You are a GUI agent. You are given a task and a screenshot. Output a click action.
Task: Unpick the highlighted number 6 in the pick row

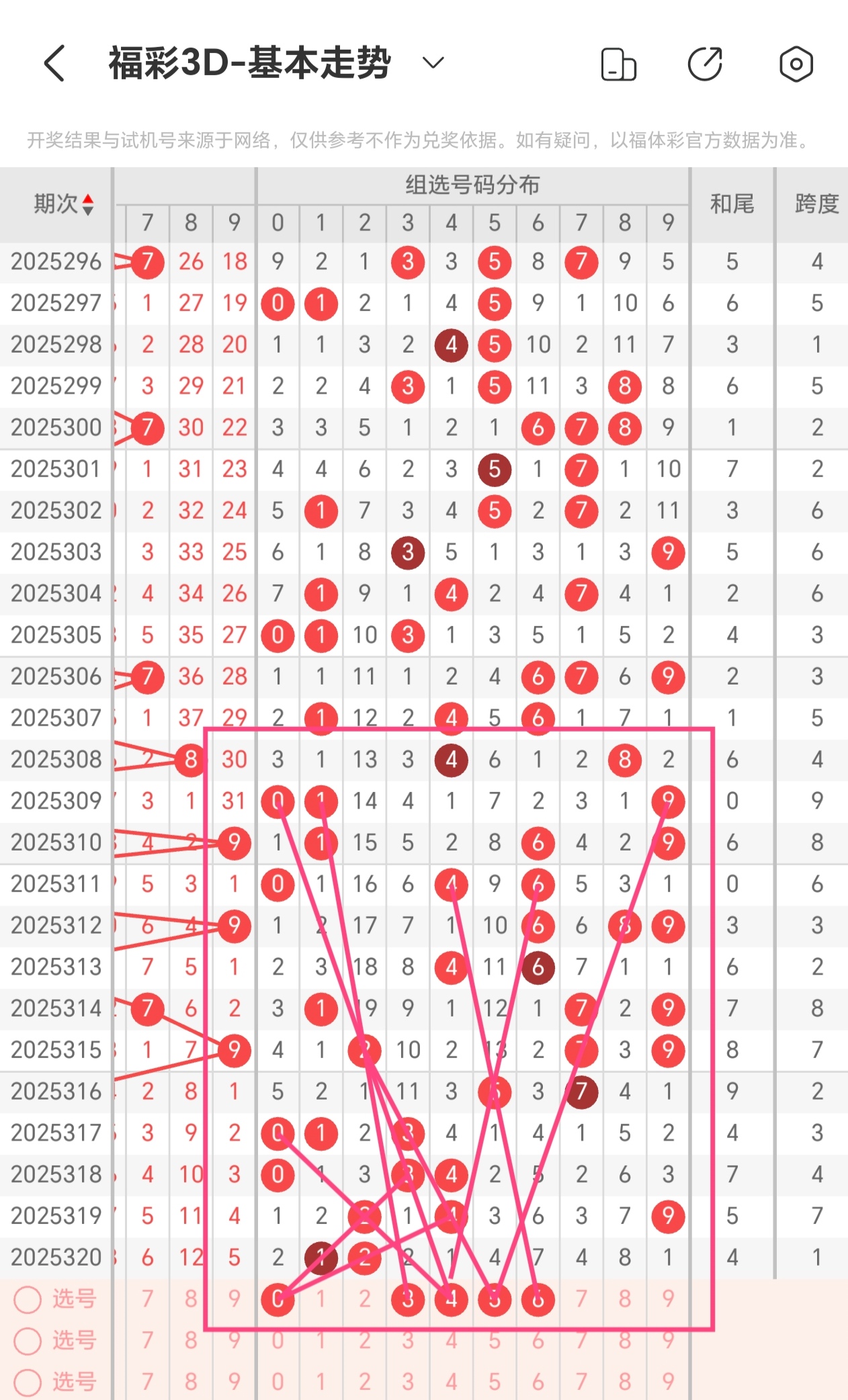coord(538,1299)
